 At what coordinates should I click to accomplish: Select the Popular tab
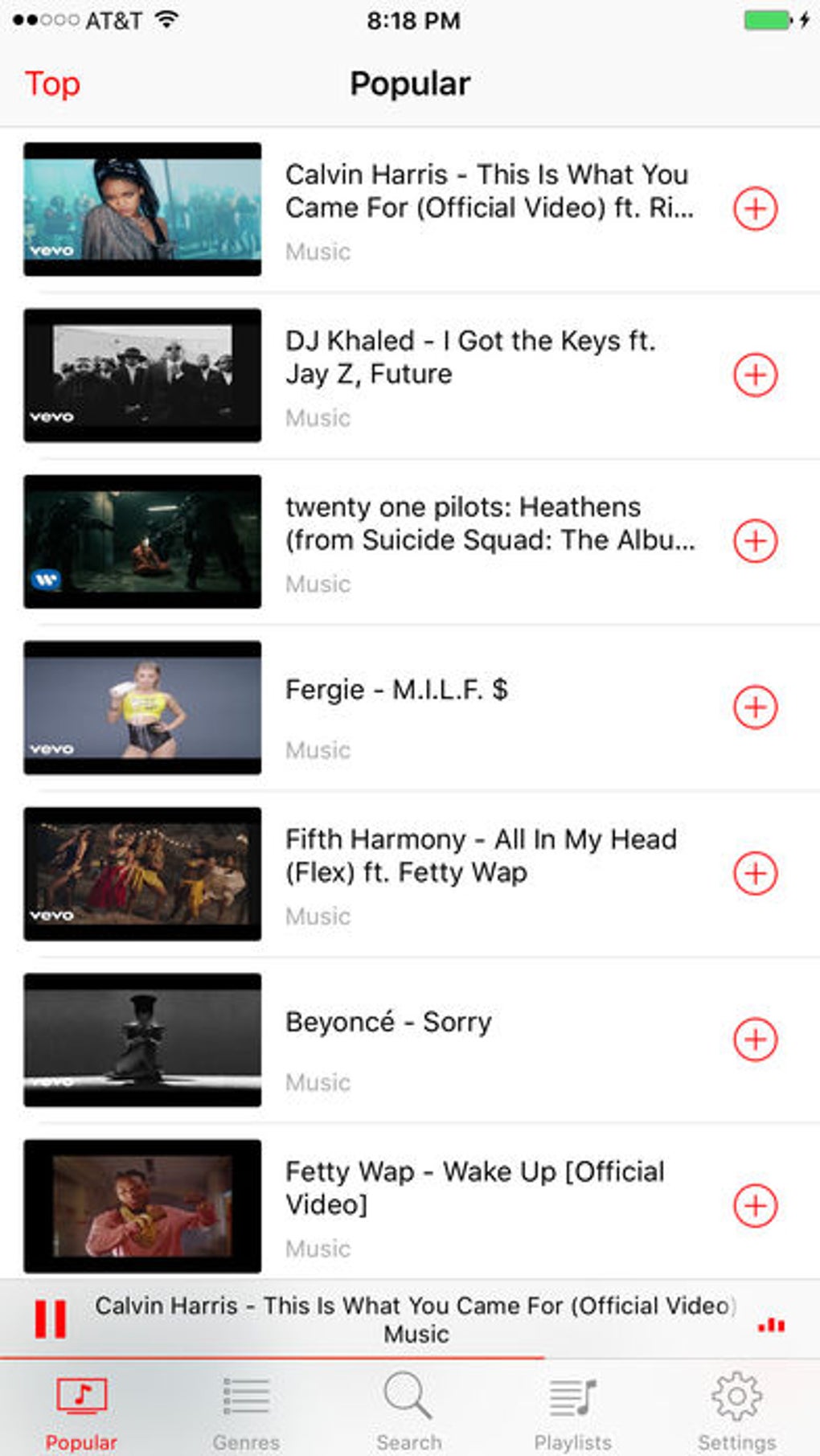tap(81, 1411)
